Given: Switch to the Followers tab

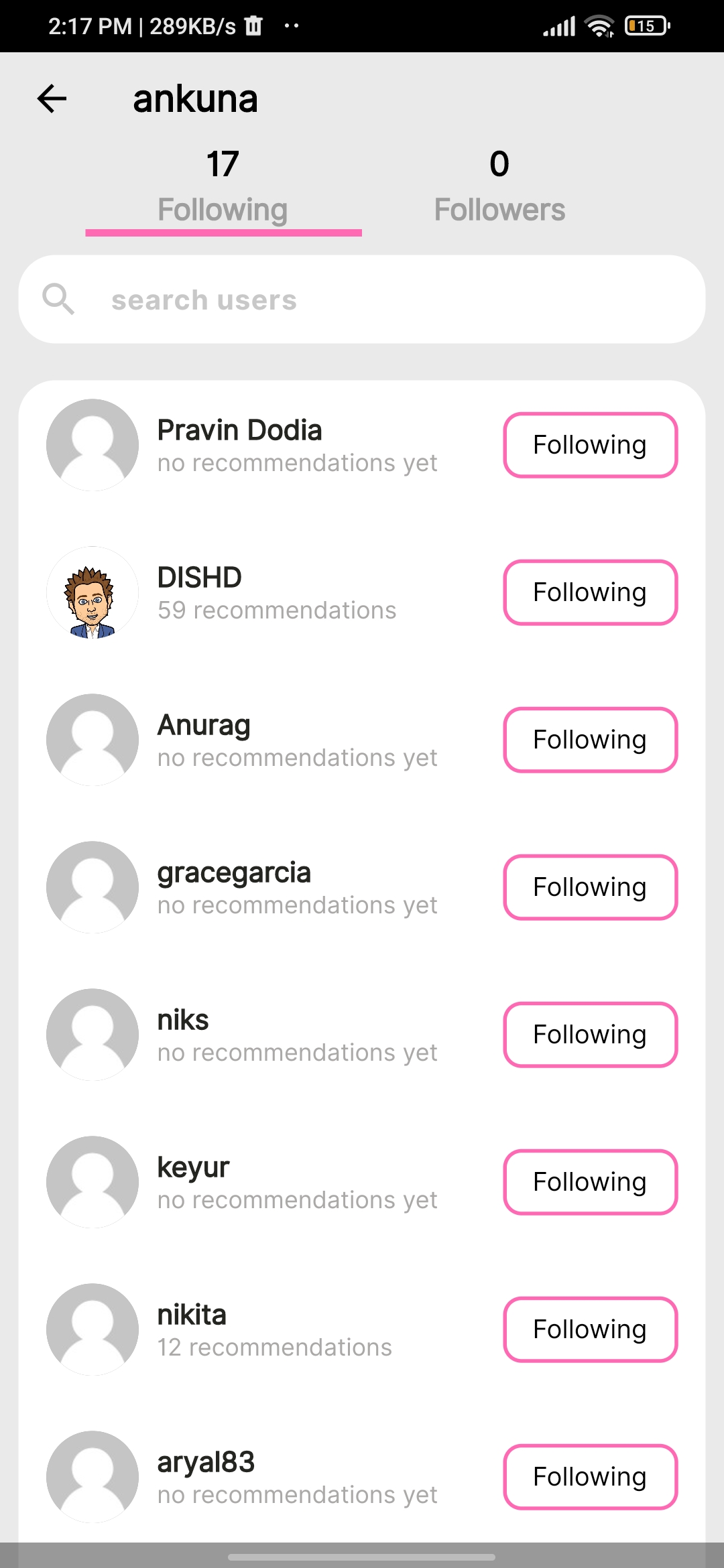Looking at the screenshot, I should 499,186.
